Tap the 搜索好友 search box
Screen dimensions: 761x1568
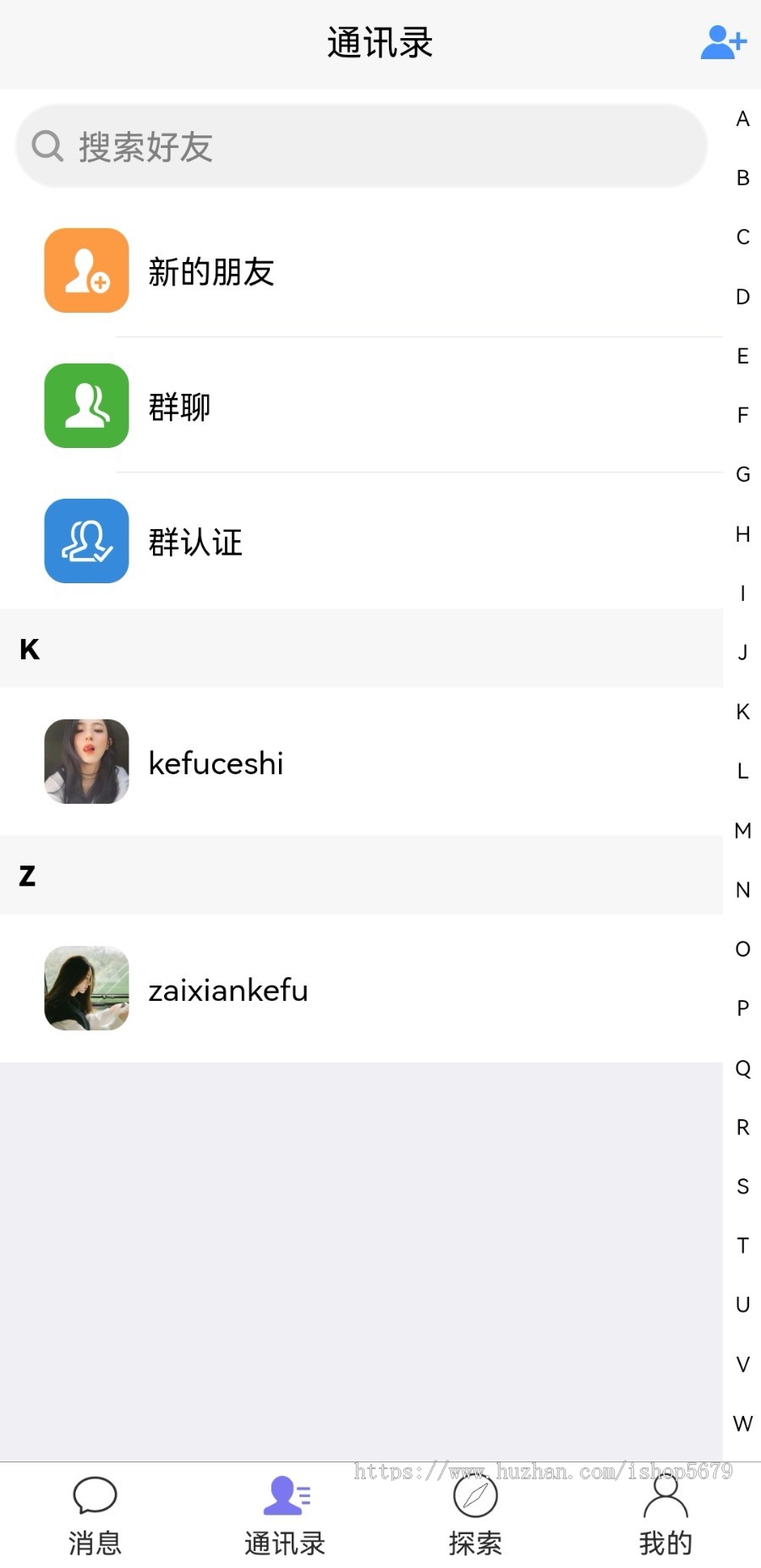pos(361,146)
